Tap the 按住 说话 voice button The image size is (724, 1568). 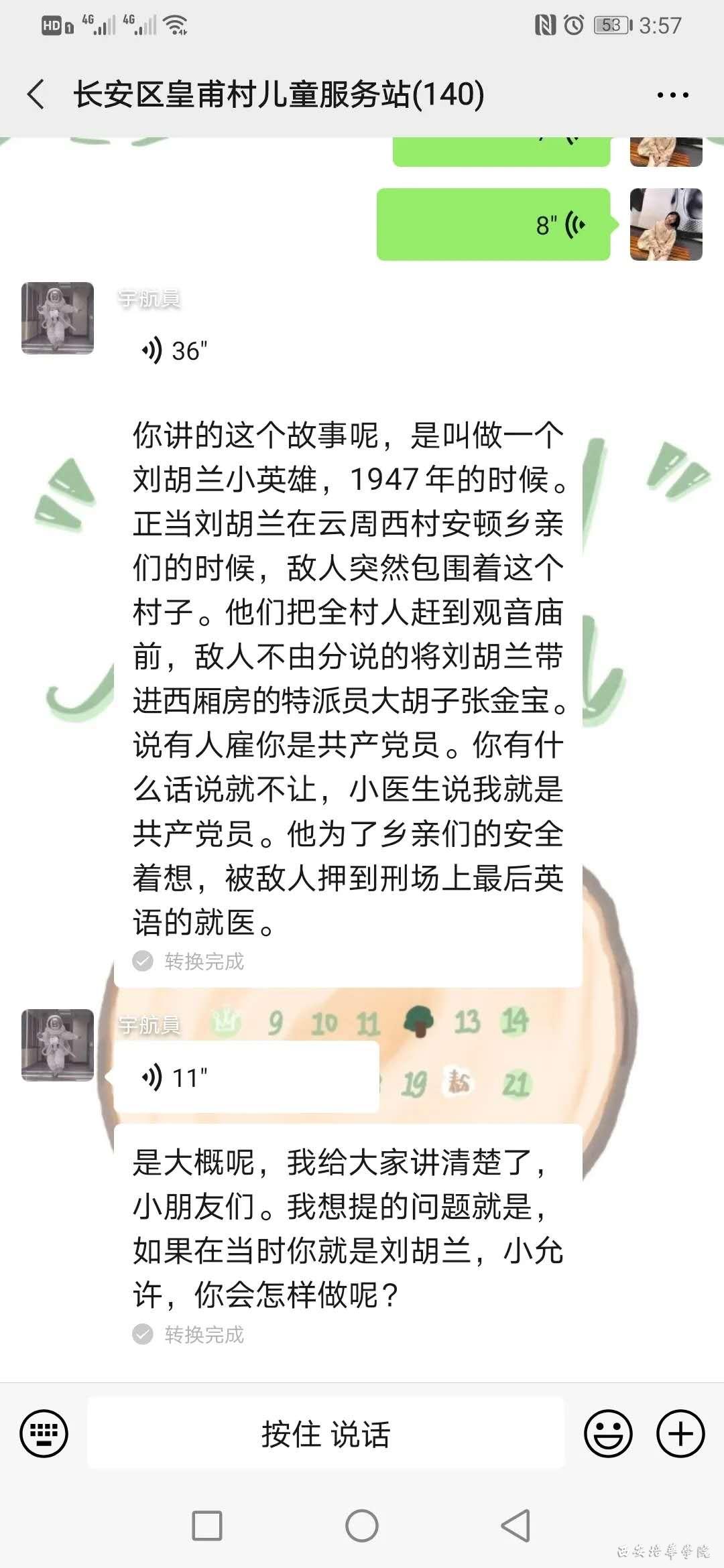pyautogui.click(x=326, y=1433)
